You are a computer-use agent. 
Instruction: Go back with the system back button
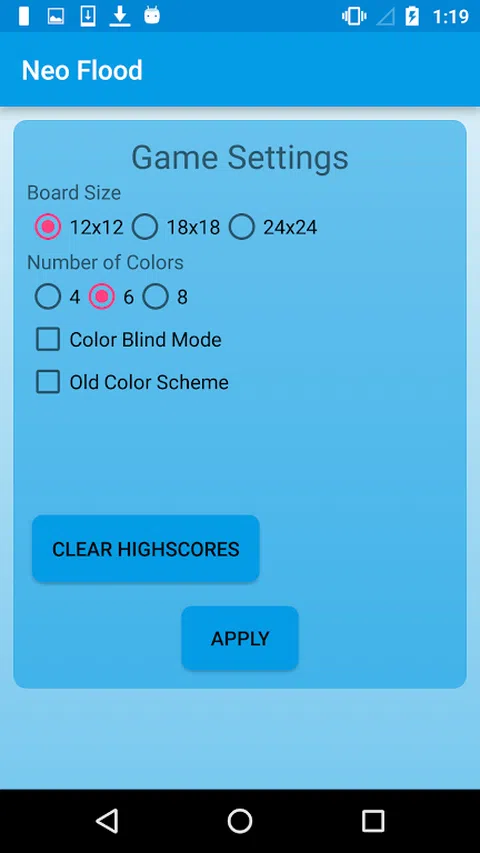pyautogui.click(x=107, y=821)
